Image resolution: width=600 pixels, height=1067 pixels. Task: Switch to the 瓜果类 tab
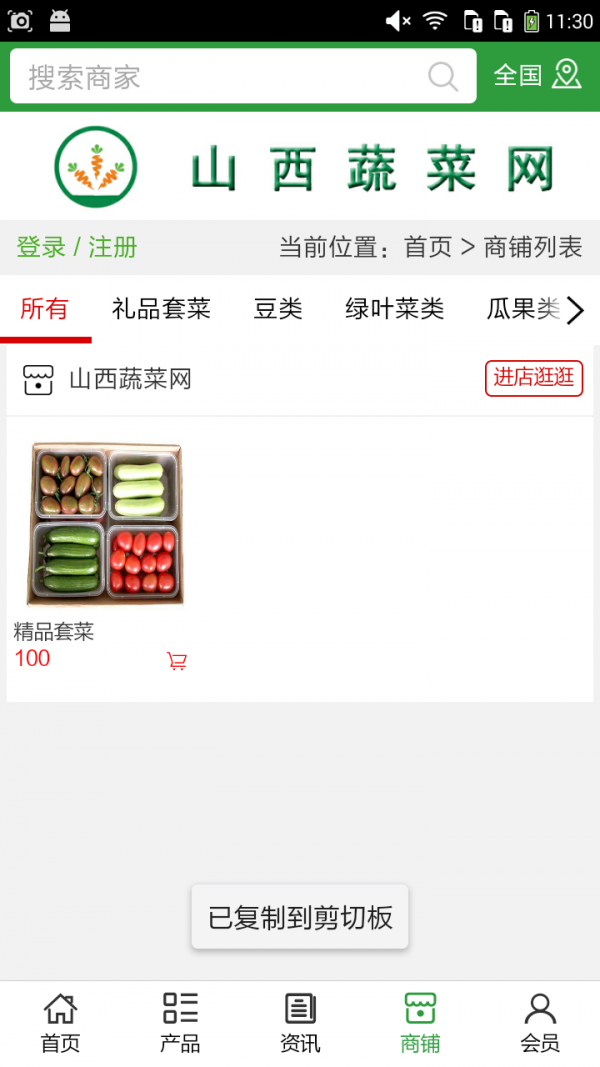522,309
